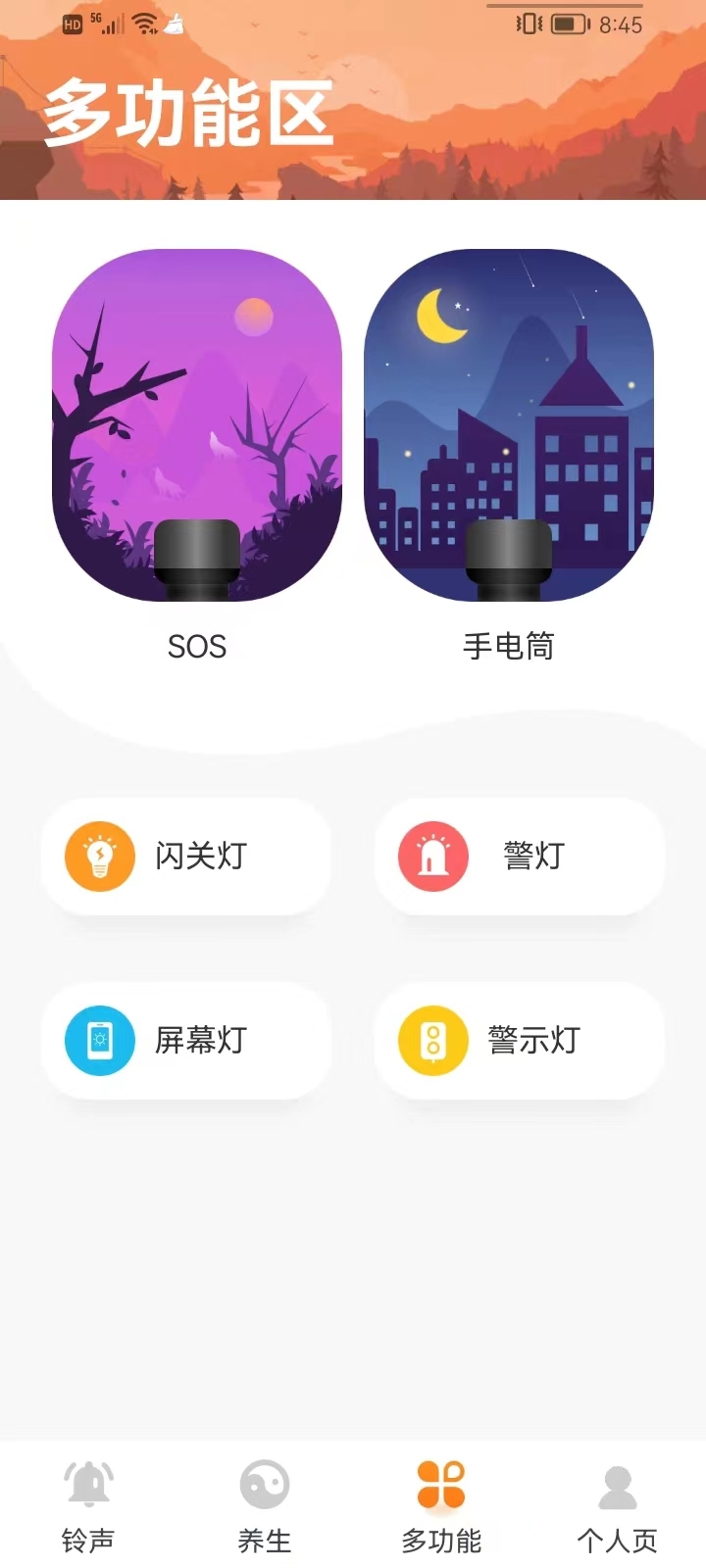This screenshot has width=706, height=1568.
Task: Tap the 个人页 person icon
Action: click(x=617, y=1483)
